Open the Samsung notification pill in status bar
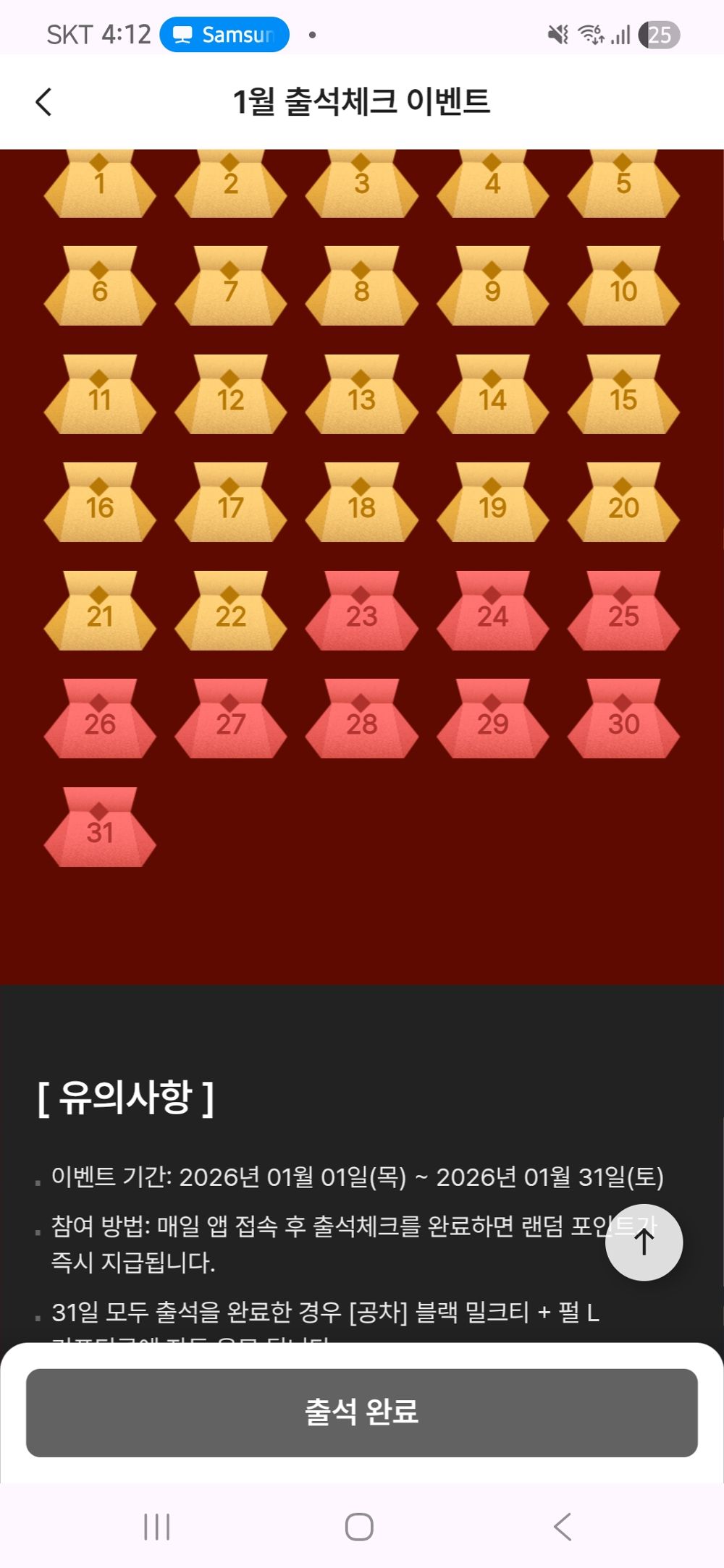 point(225,34)
